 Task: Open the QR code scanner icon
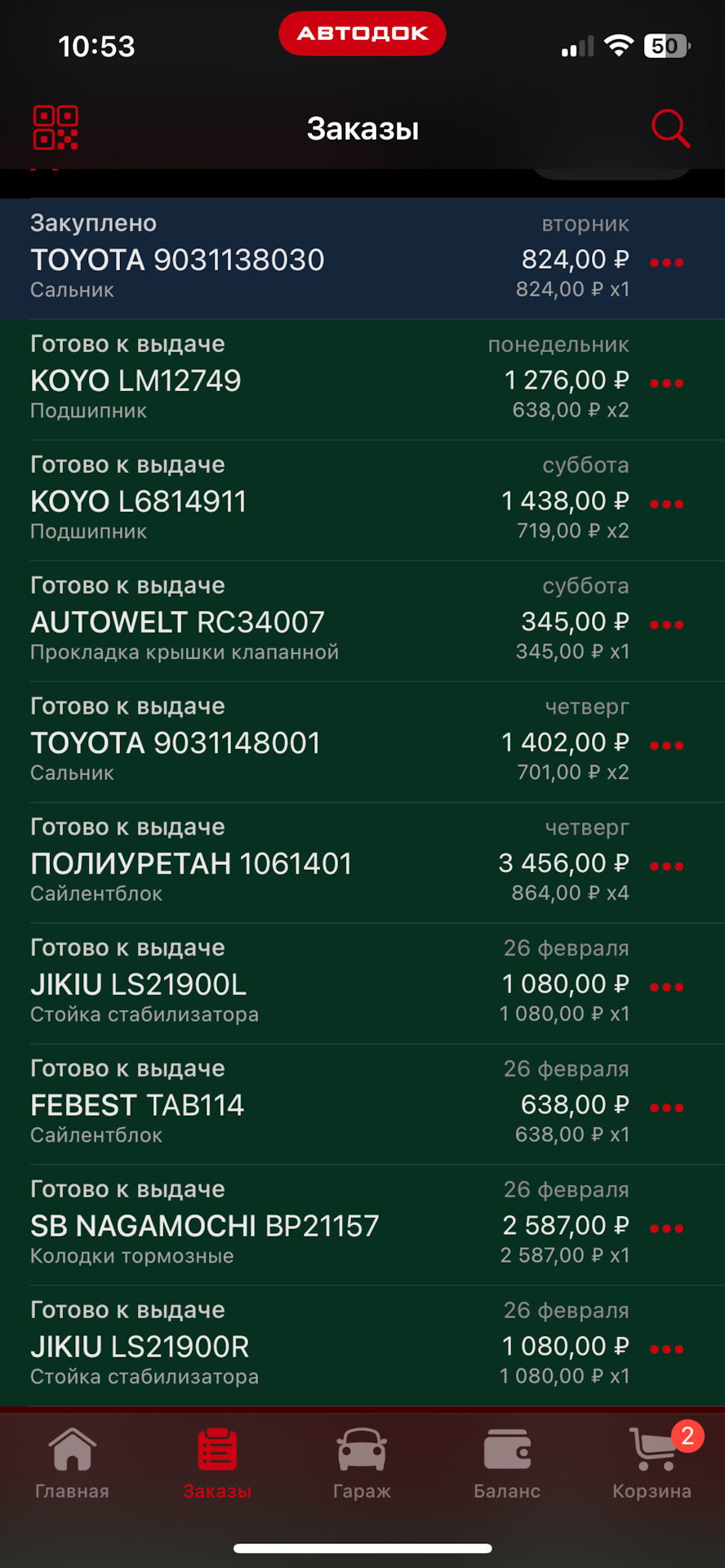pyautogui.click(x=55, y=127)
